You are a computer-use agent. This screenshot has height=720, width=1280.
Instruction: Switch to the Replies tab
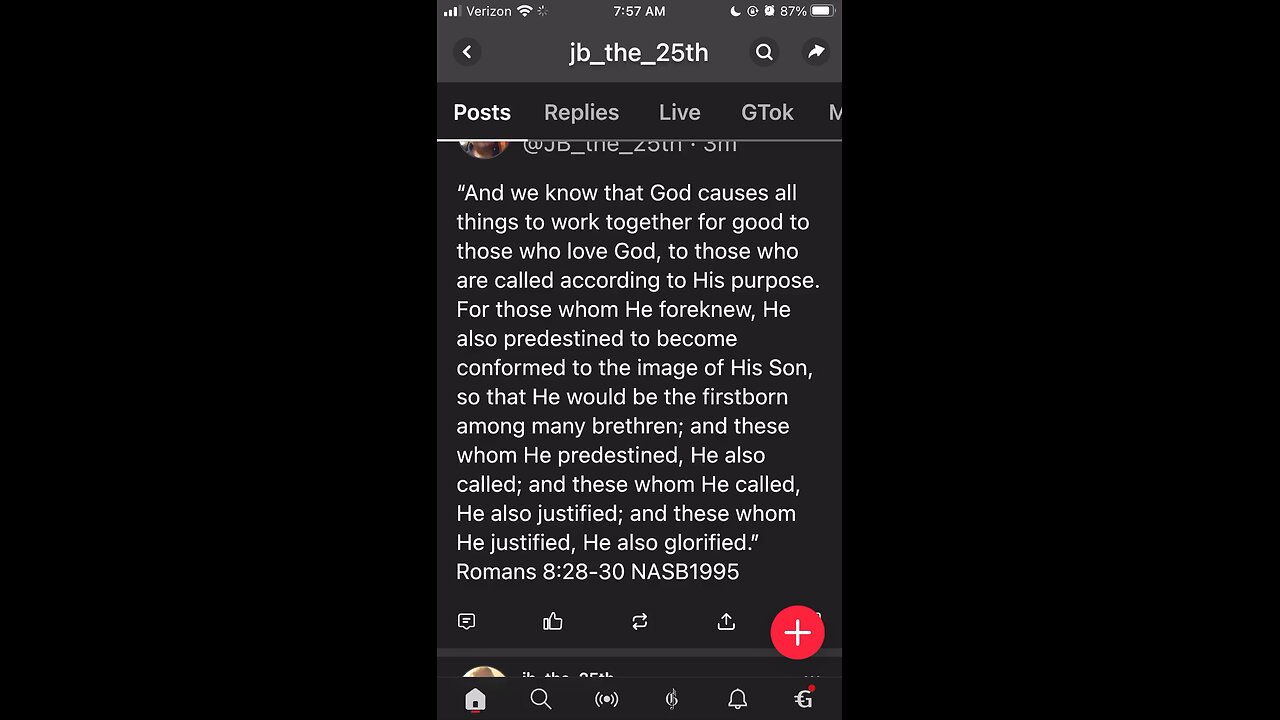[x=581, y=113]
